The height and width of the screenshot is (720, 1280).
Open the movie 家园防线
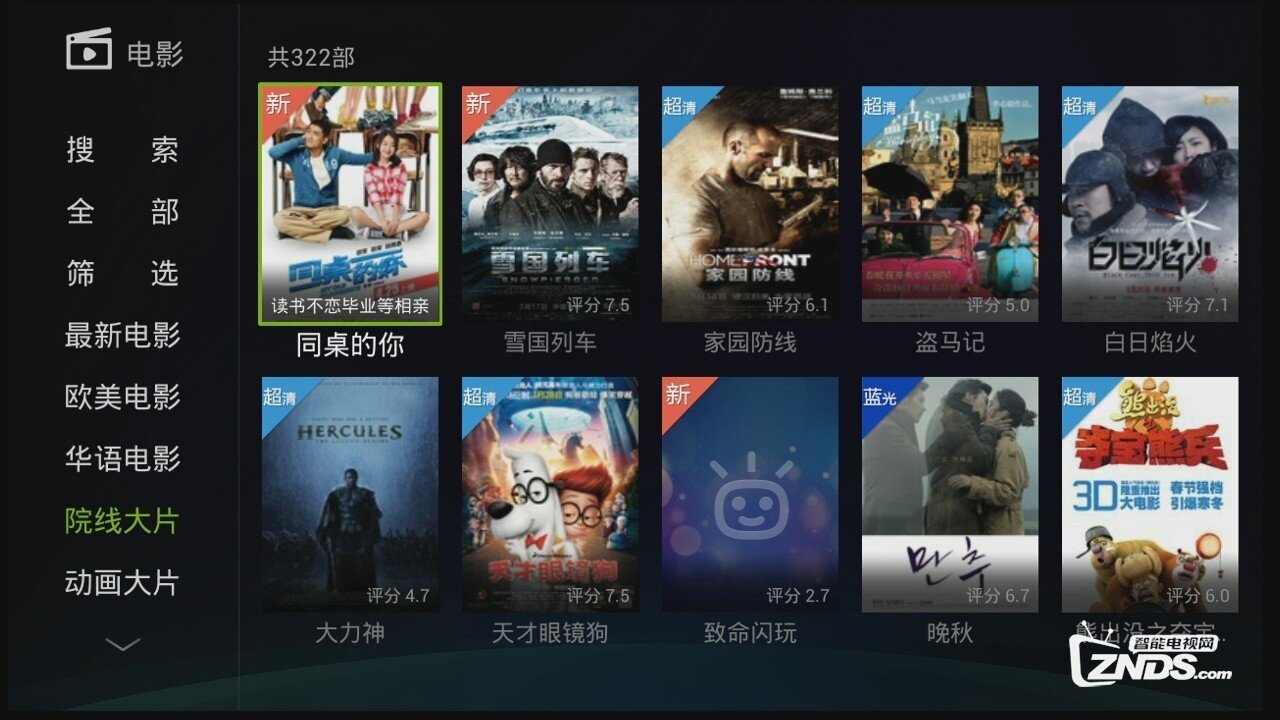coord(750,204)
